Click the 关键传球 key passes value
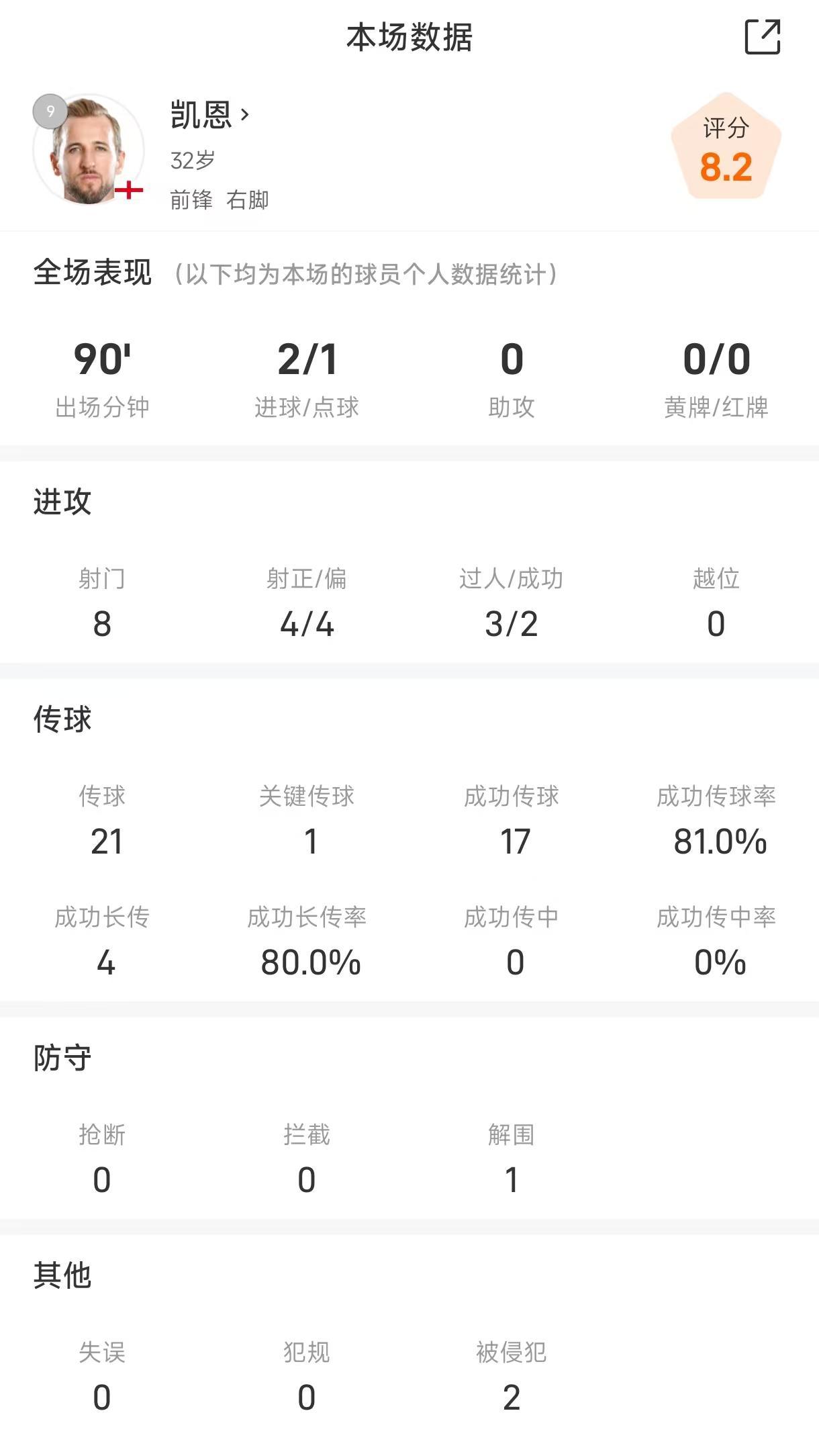This screenshot has height=1456, width=819. (307, 841)
